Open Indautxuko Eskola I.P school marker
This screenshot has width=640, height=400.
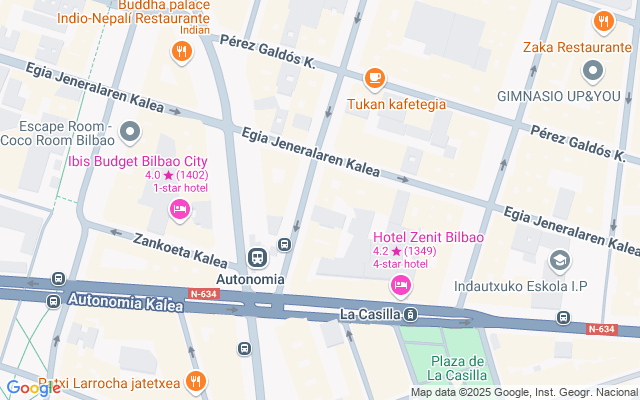[558, 261]
